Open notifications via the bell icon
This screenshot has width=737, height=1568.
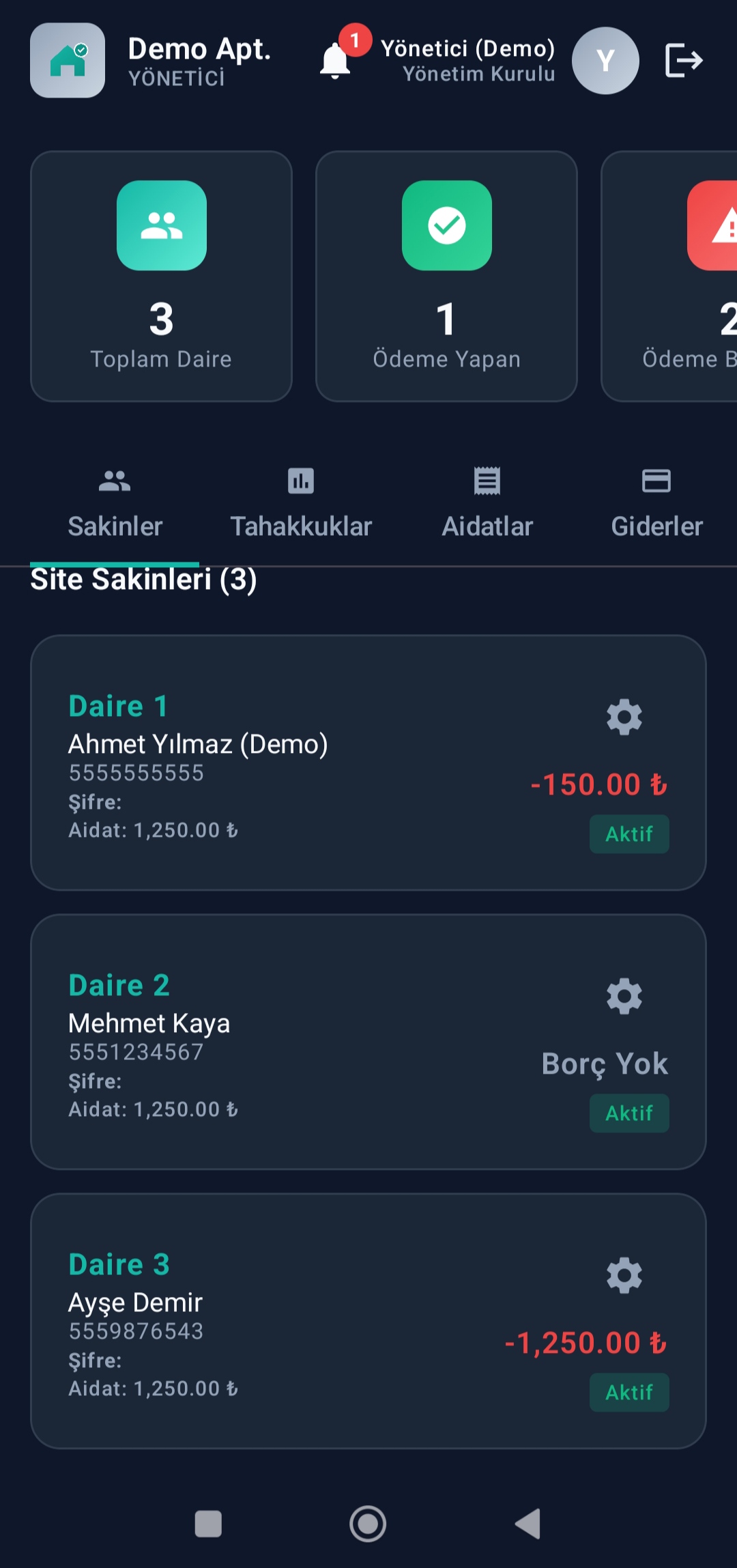point(336,61)
